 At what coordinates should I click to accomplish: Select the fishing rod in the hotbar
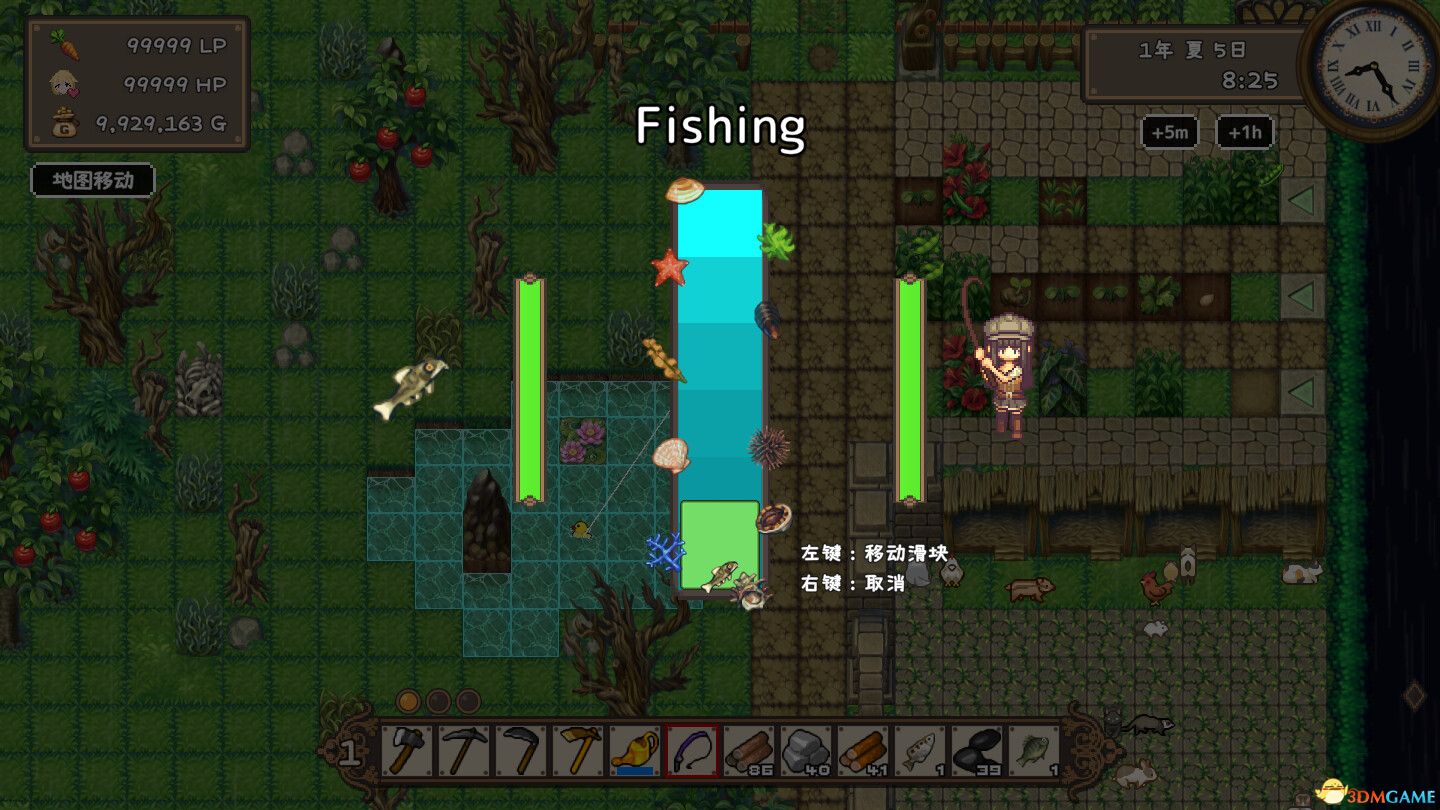pos(692,750)
